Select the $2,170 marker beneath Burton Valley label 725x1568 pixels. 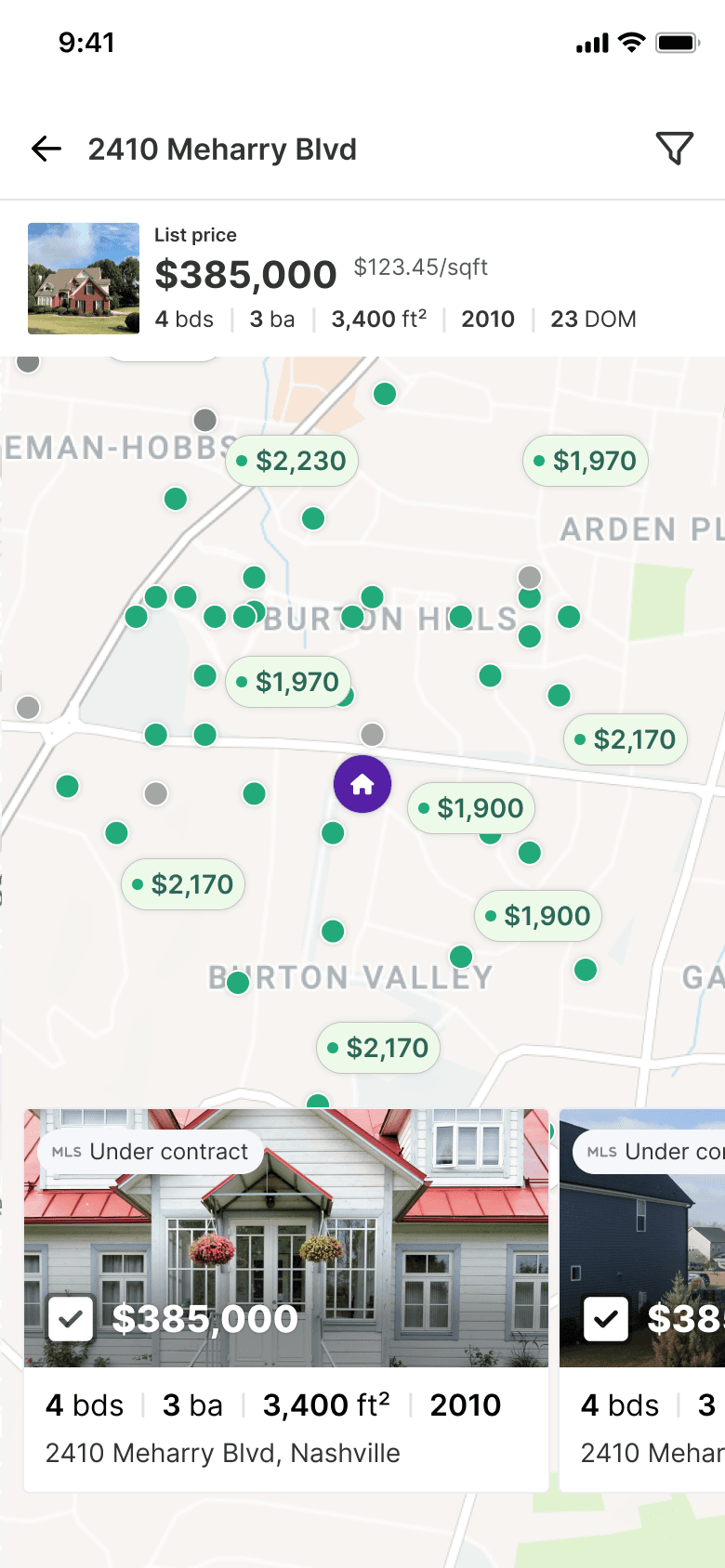click(378, 1048)
